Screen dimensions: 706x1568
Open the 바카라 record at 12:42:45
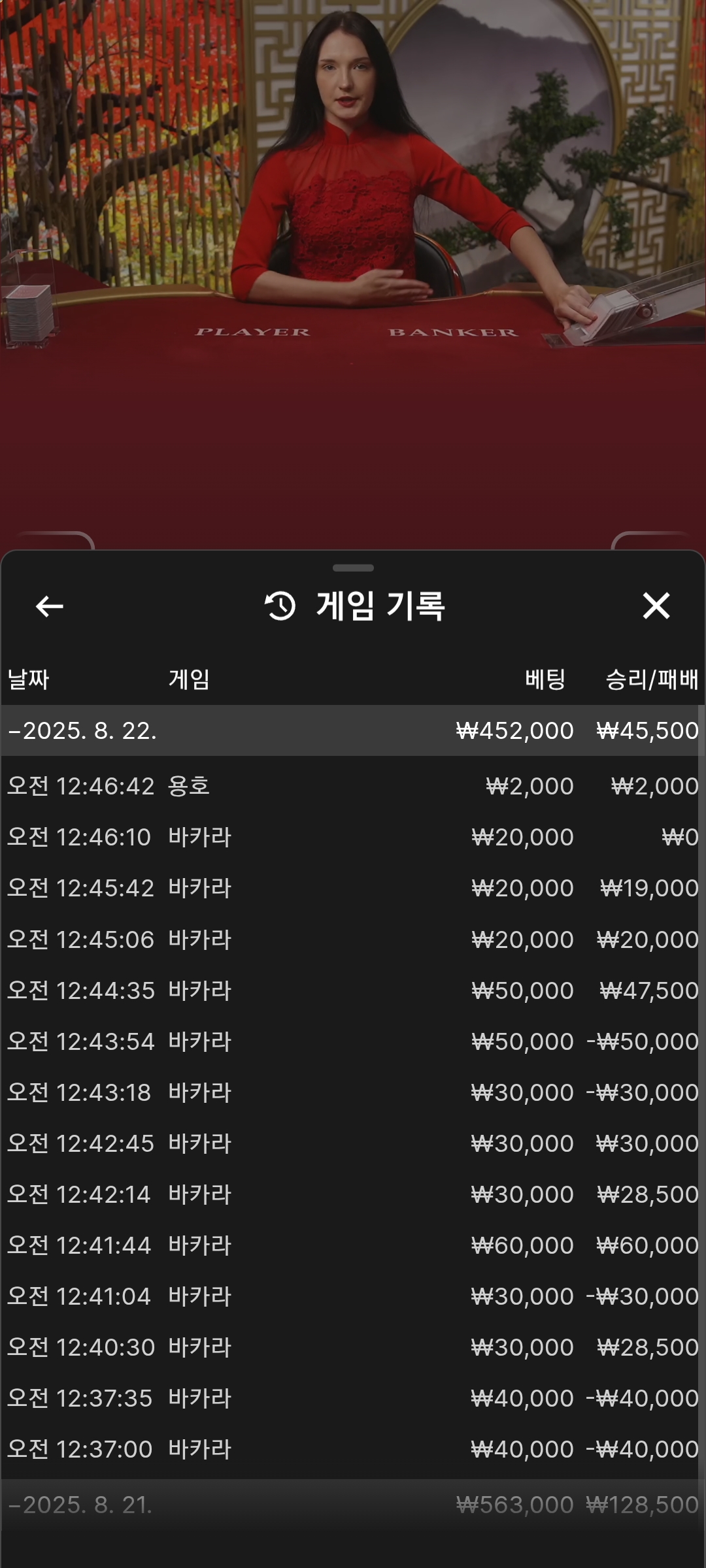353,1143
